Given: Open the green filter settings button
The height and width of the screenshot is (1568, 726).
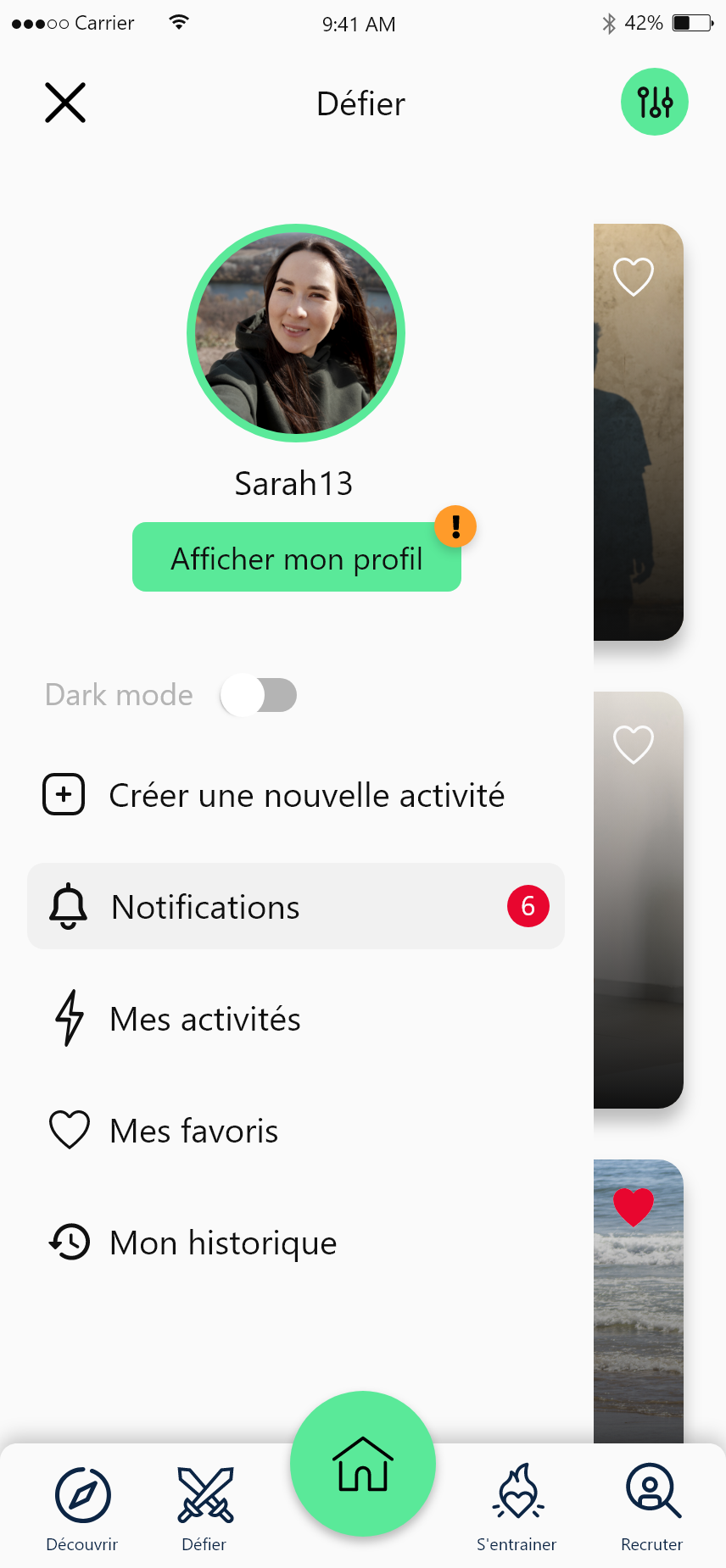Looking at the screenshot, I should [655, 102].
